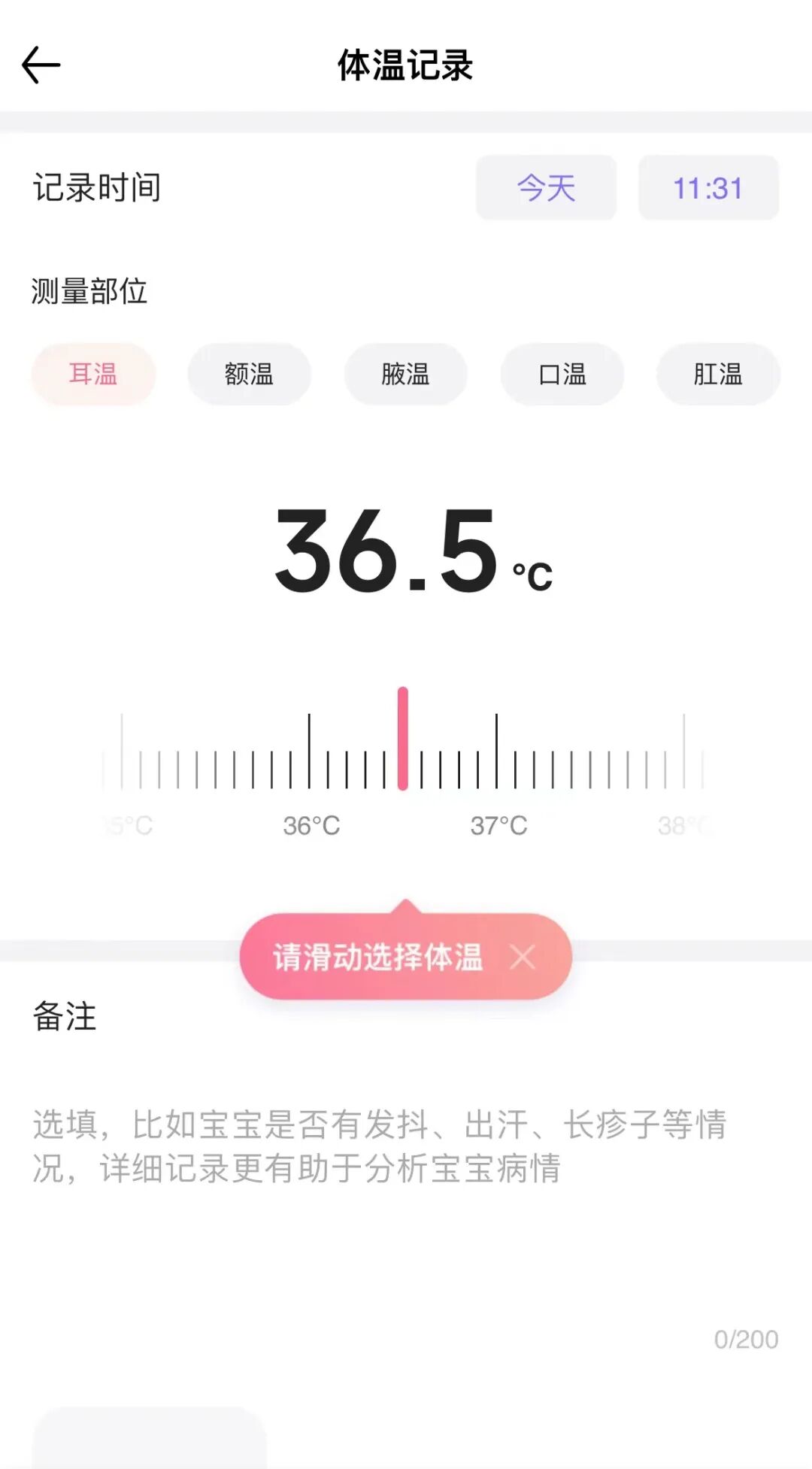Switch measurement site to 腋温
The image size is (812, 1469).
(x=406, y=374)
